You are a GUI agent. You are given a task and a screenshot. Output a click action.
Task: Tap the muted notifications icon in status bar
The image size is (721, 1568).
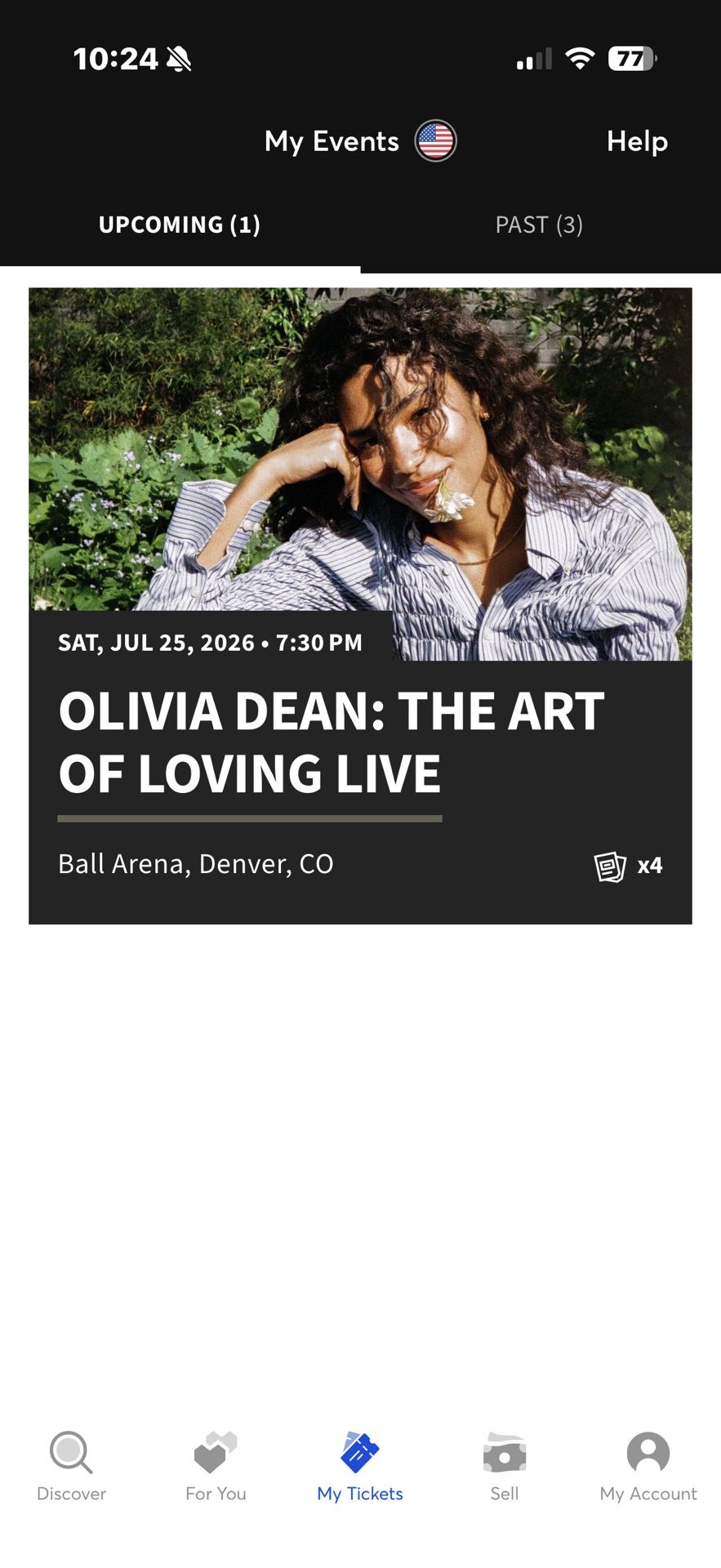pos(181,58)
